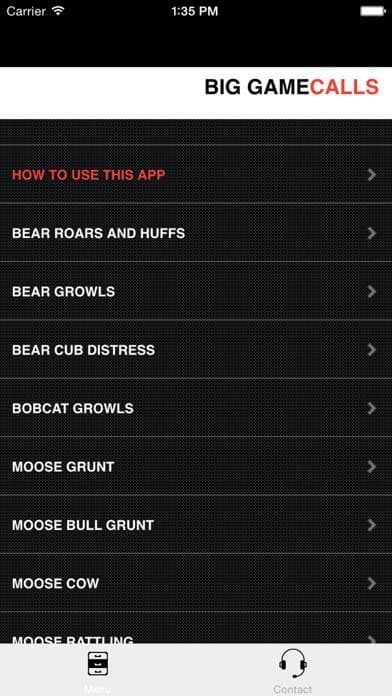Select Moose Bull Grunt

(x=196, y=525)
